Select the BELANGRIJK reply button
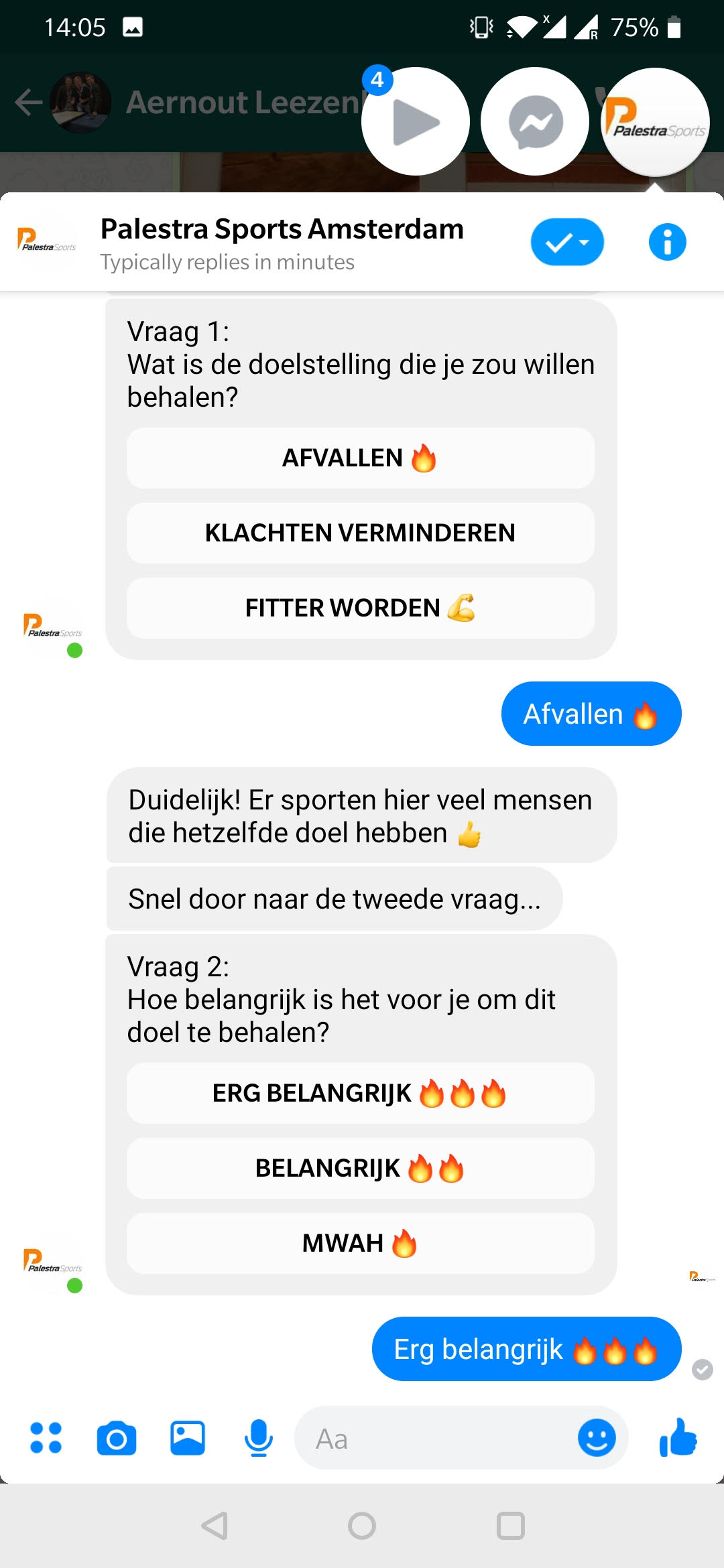The width and height of the screenshot is (724, 1568). 360,1169
